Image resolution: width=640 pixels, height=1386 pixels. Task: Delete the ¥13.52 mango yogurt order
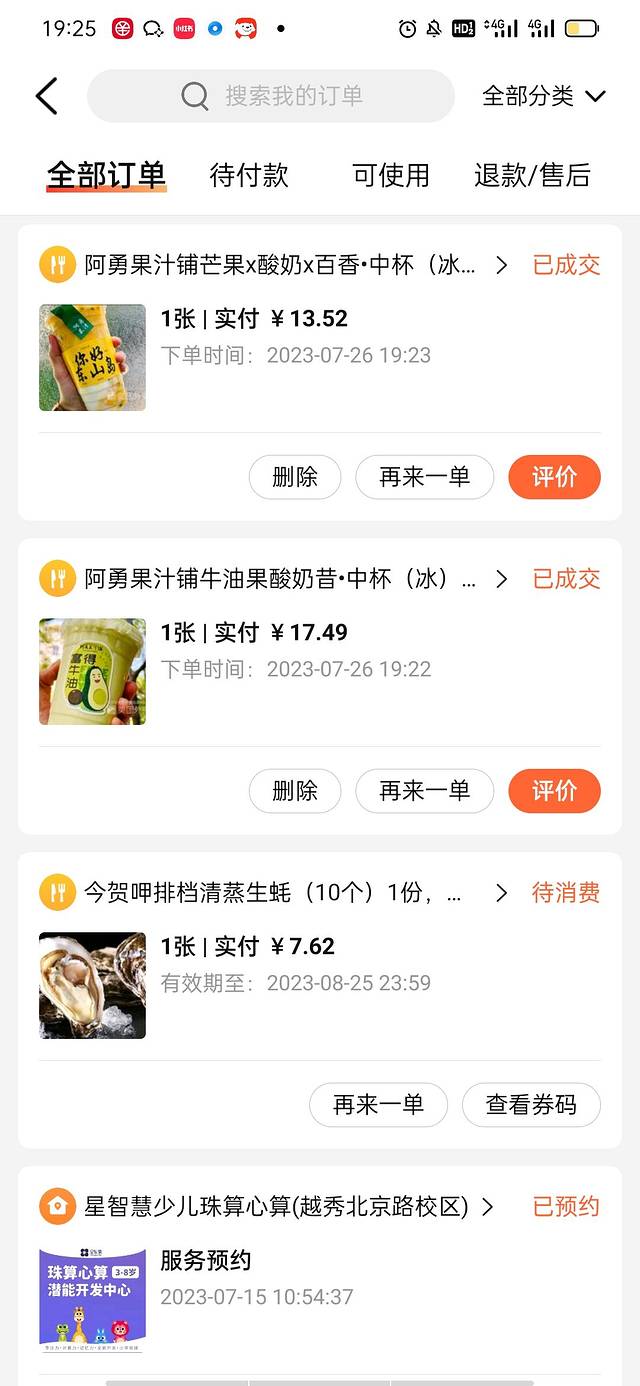(295, 477)
